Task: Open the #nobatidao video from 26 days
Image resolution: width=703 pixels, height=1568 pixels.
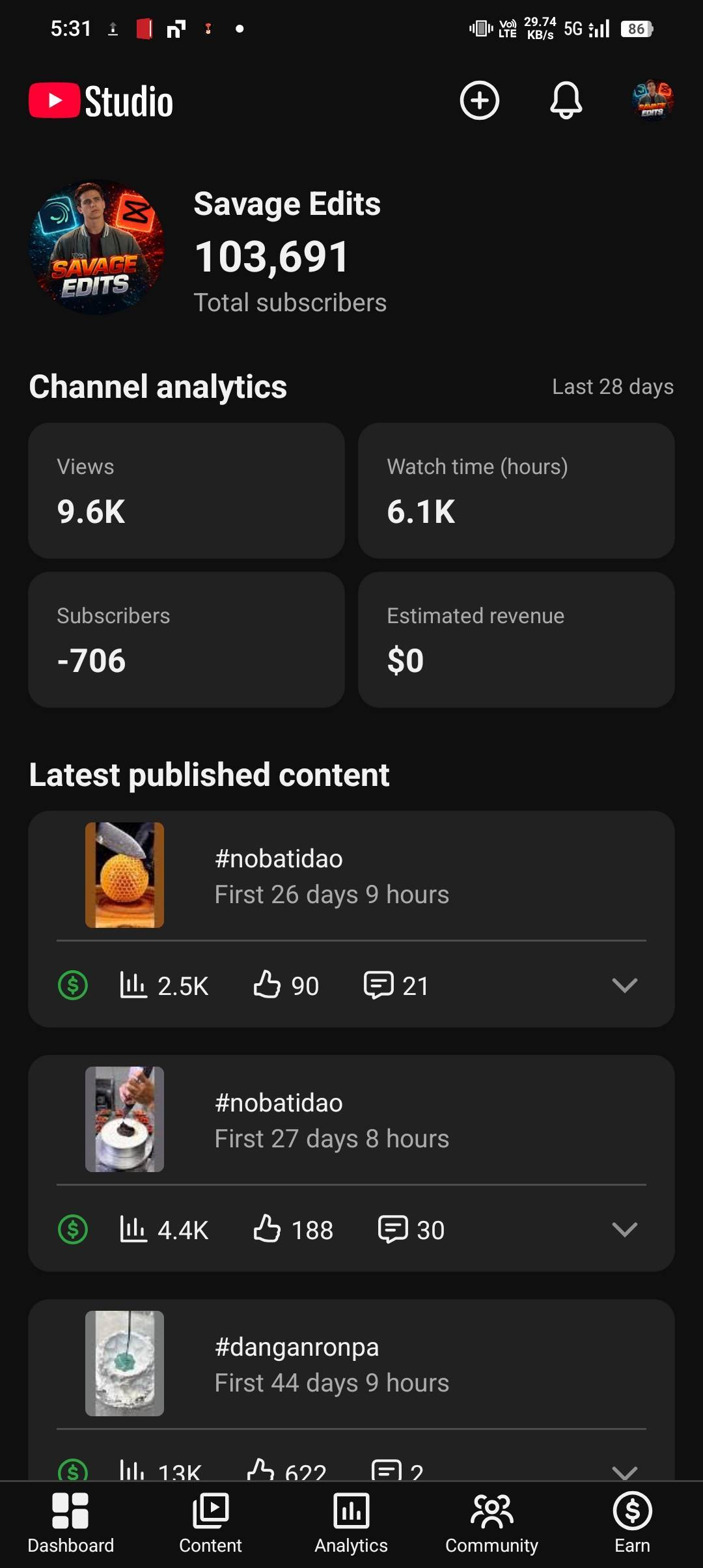Action: point(331,876)
